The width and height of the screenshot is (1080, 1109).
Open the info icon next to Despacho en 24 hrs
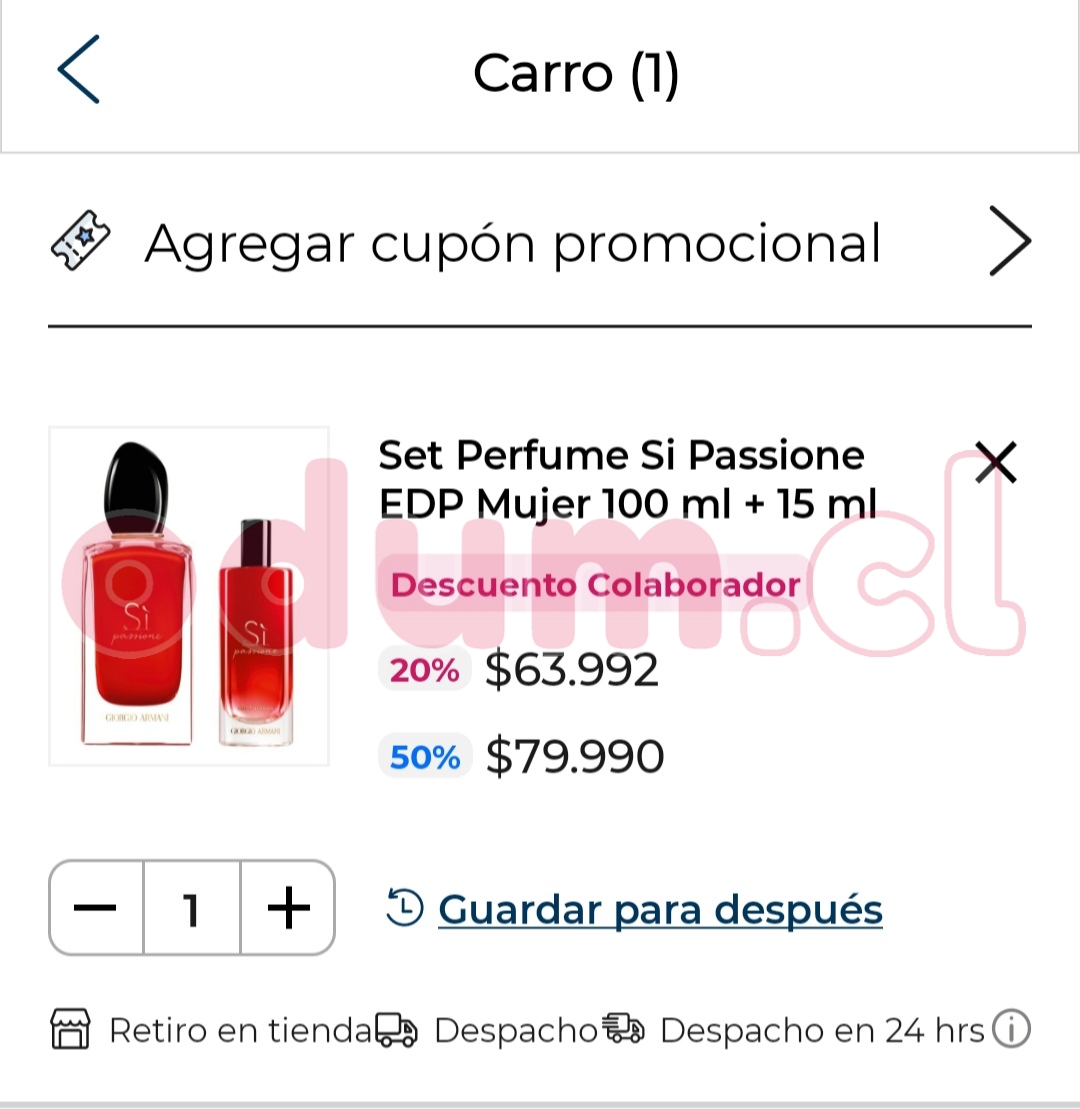(x=1011, y=1028)
